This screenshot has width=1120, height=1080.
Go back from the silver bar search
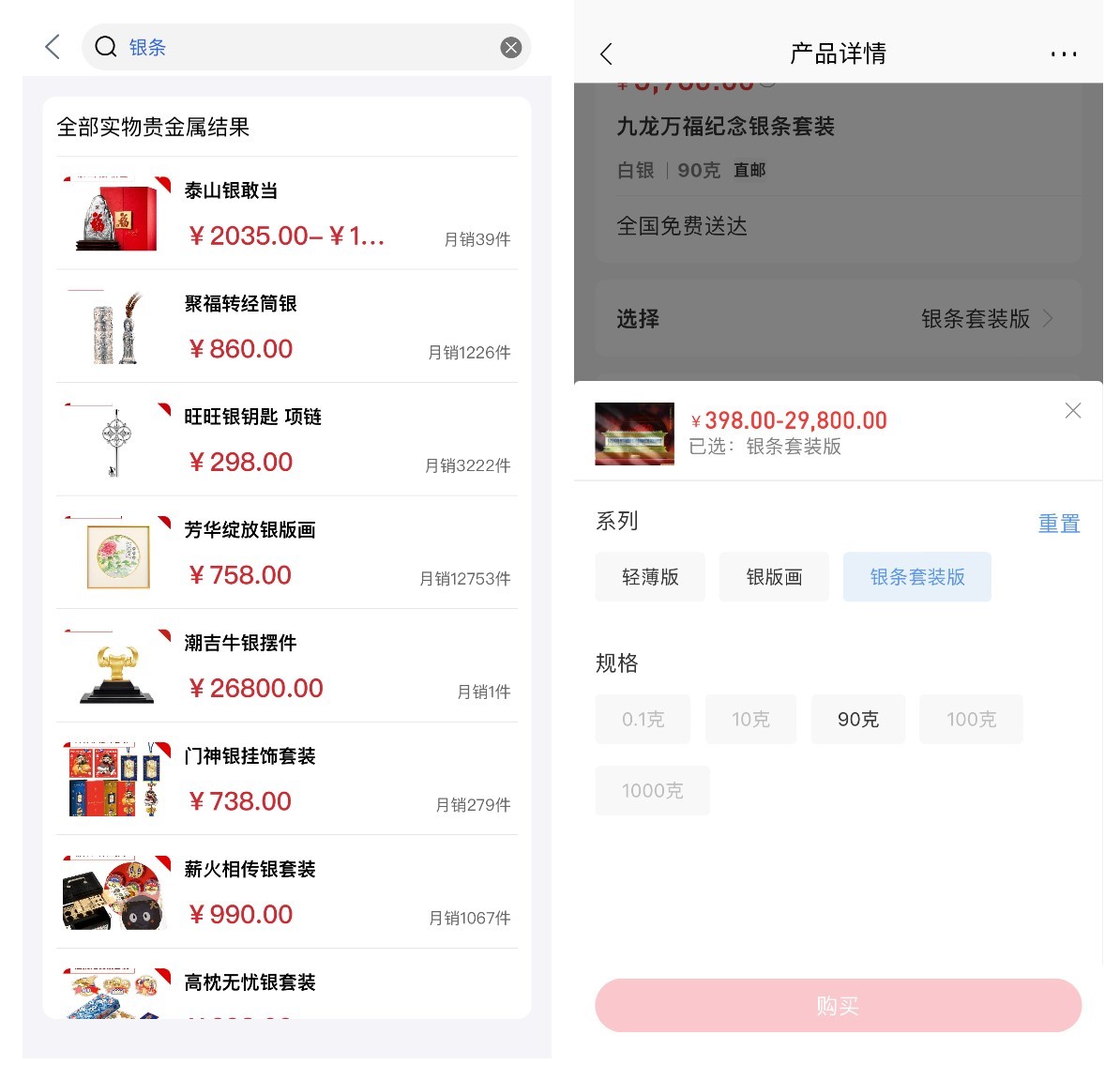53,47
